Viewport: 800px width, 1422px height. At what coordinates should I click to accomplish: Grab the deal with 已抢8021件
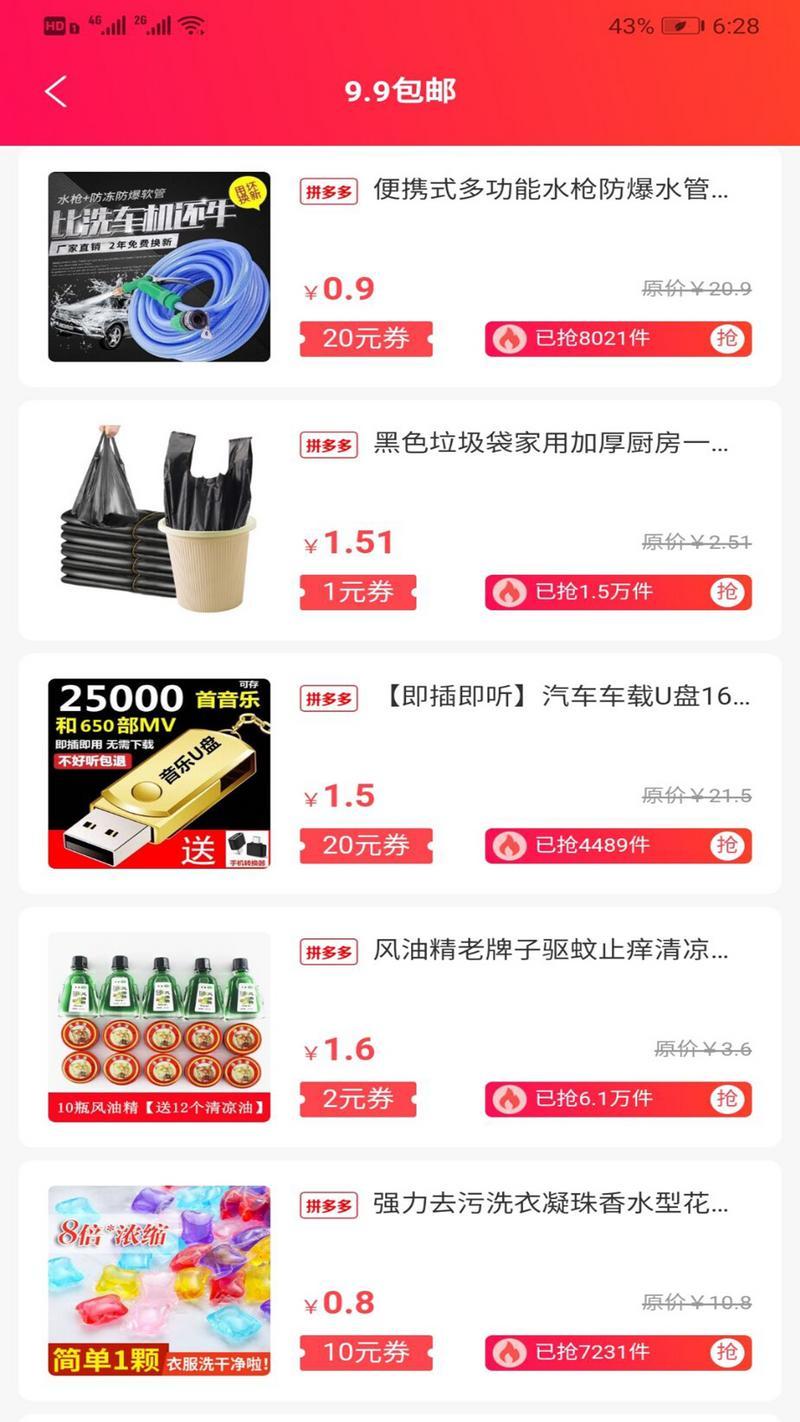point(618,339)
